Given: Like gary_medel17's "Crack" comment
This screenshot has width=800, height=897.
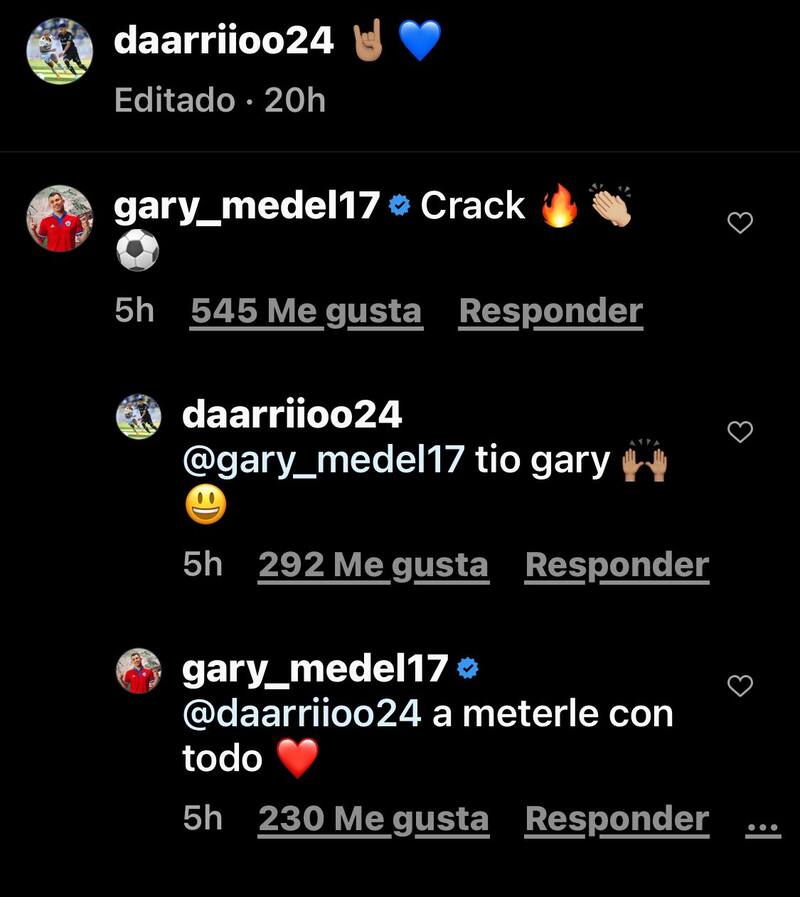Looking at the screenshot, I should [x=739, y=223].
